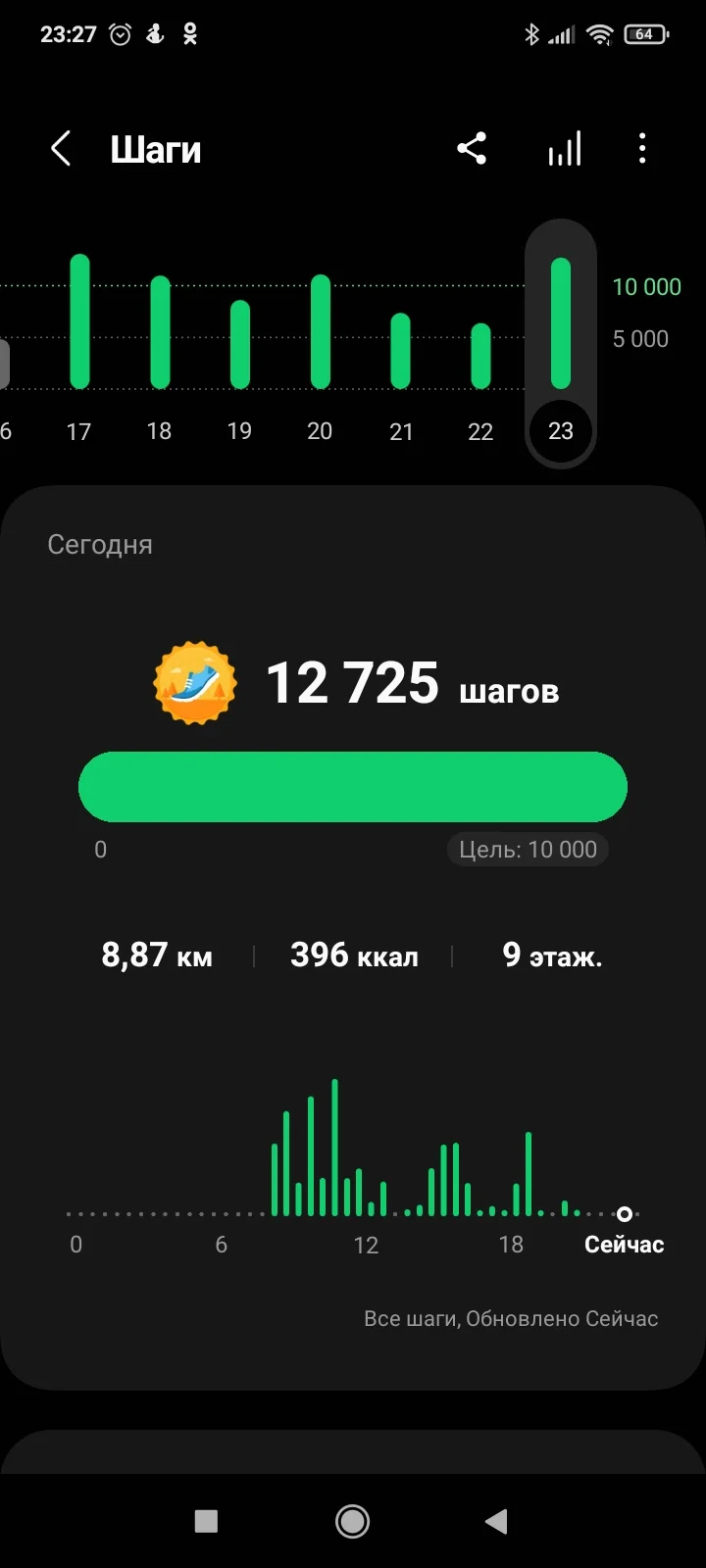Select the day 21 bar
This screenshot has width=706, height=1568.
click(400, 351)
